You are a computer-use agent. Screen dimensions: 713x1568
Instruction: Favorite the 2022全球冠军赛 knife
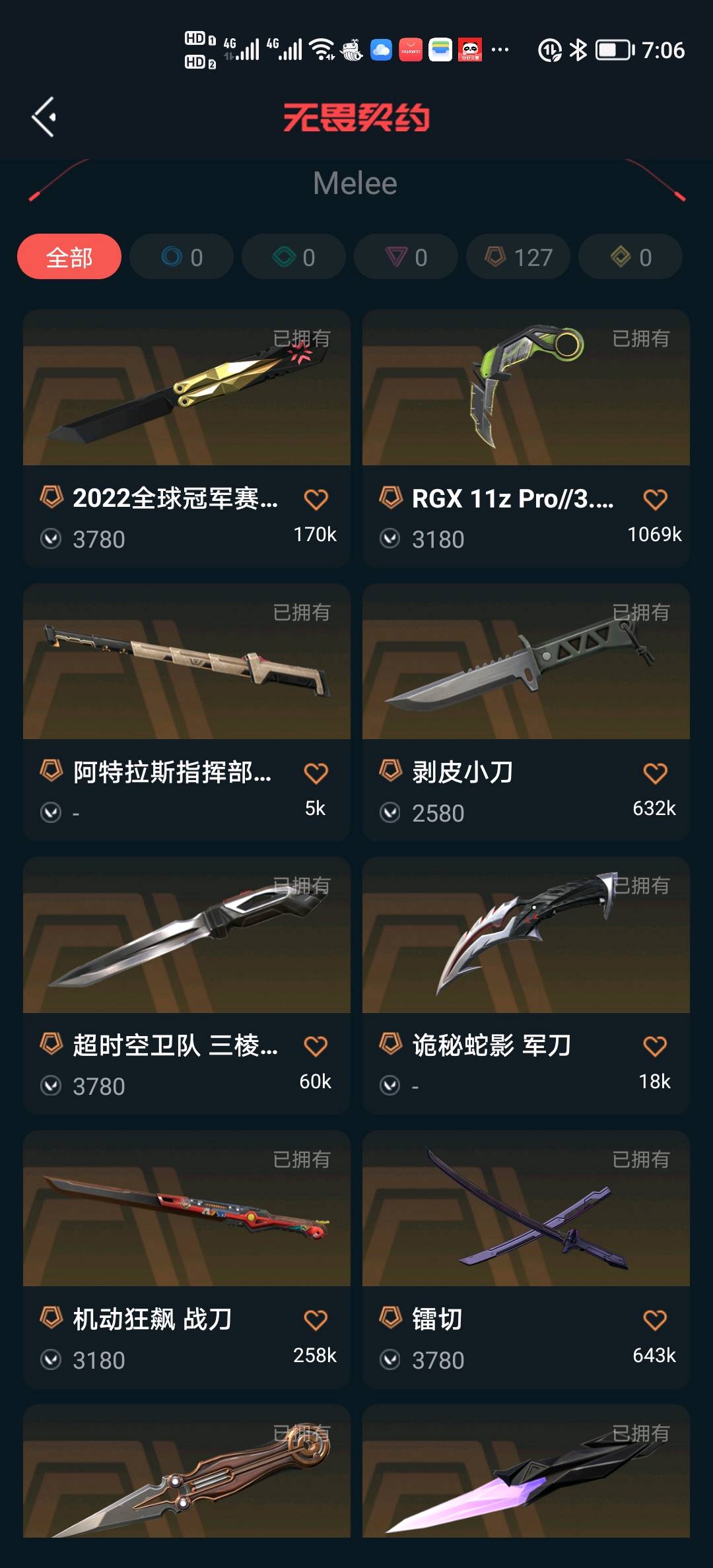(316, 500)
